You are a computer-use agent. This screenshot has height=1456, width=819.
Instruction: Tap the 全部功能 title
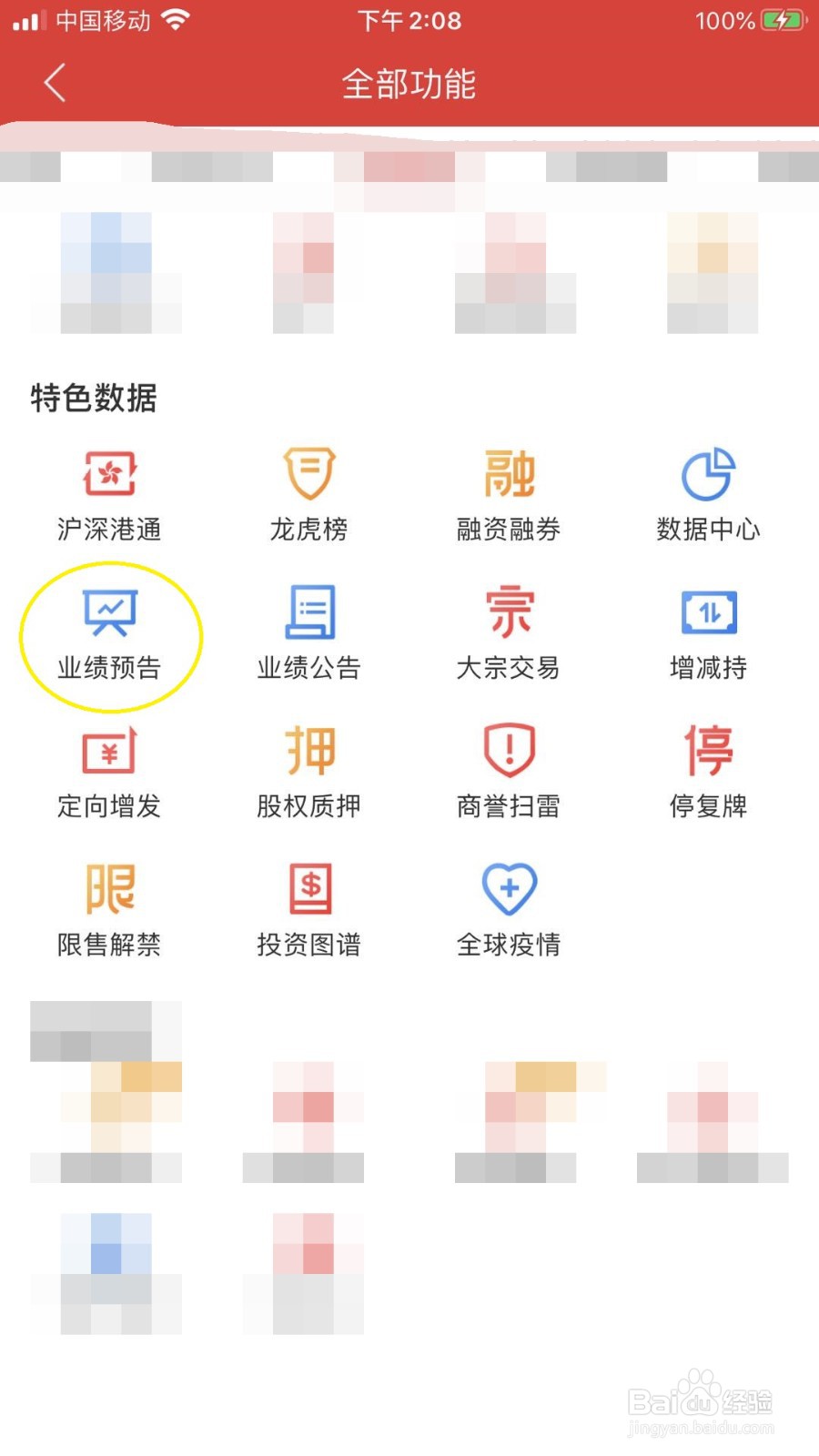coord(409,83)
